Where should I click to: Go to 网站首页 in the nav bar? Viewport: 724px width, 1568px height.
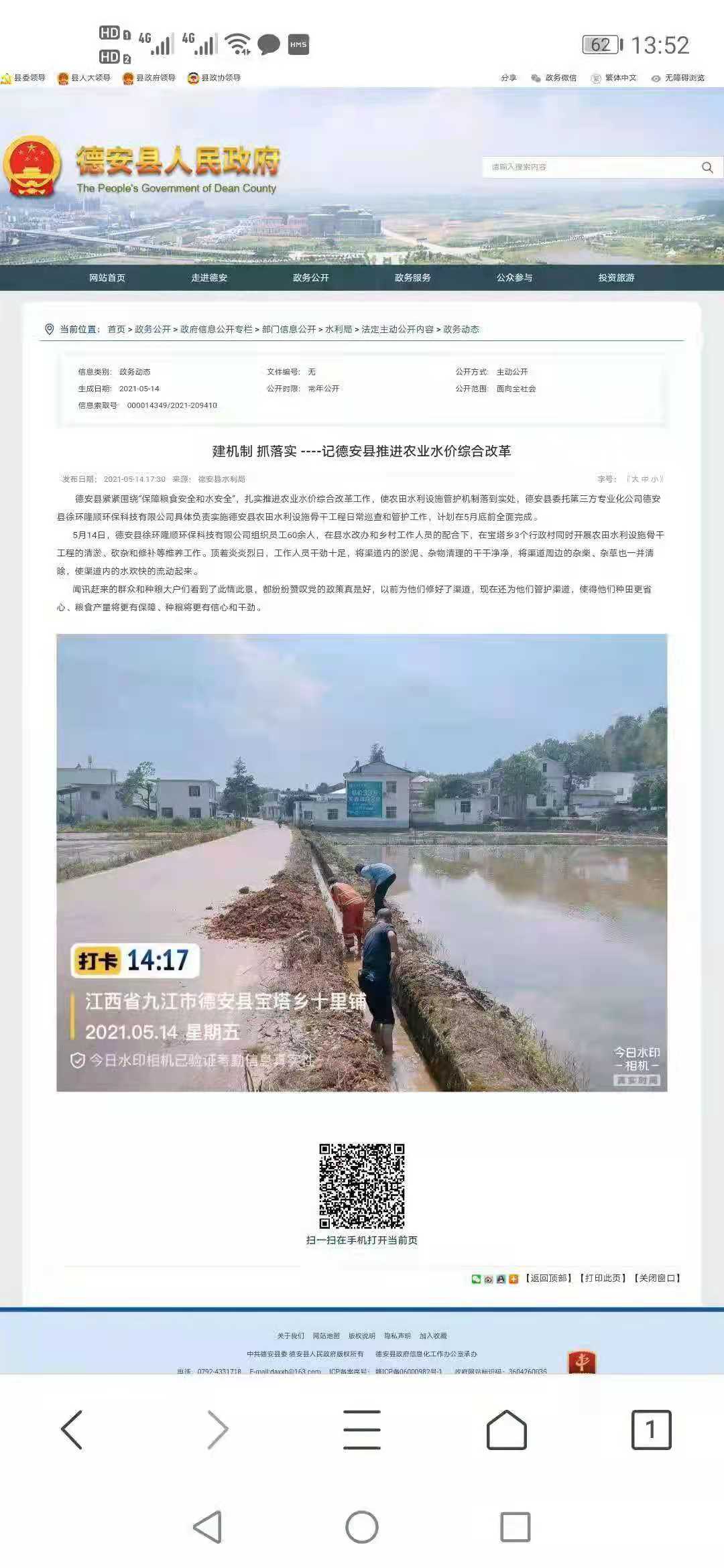coord(107,277)
